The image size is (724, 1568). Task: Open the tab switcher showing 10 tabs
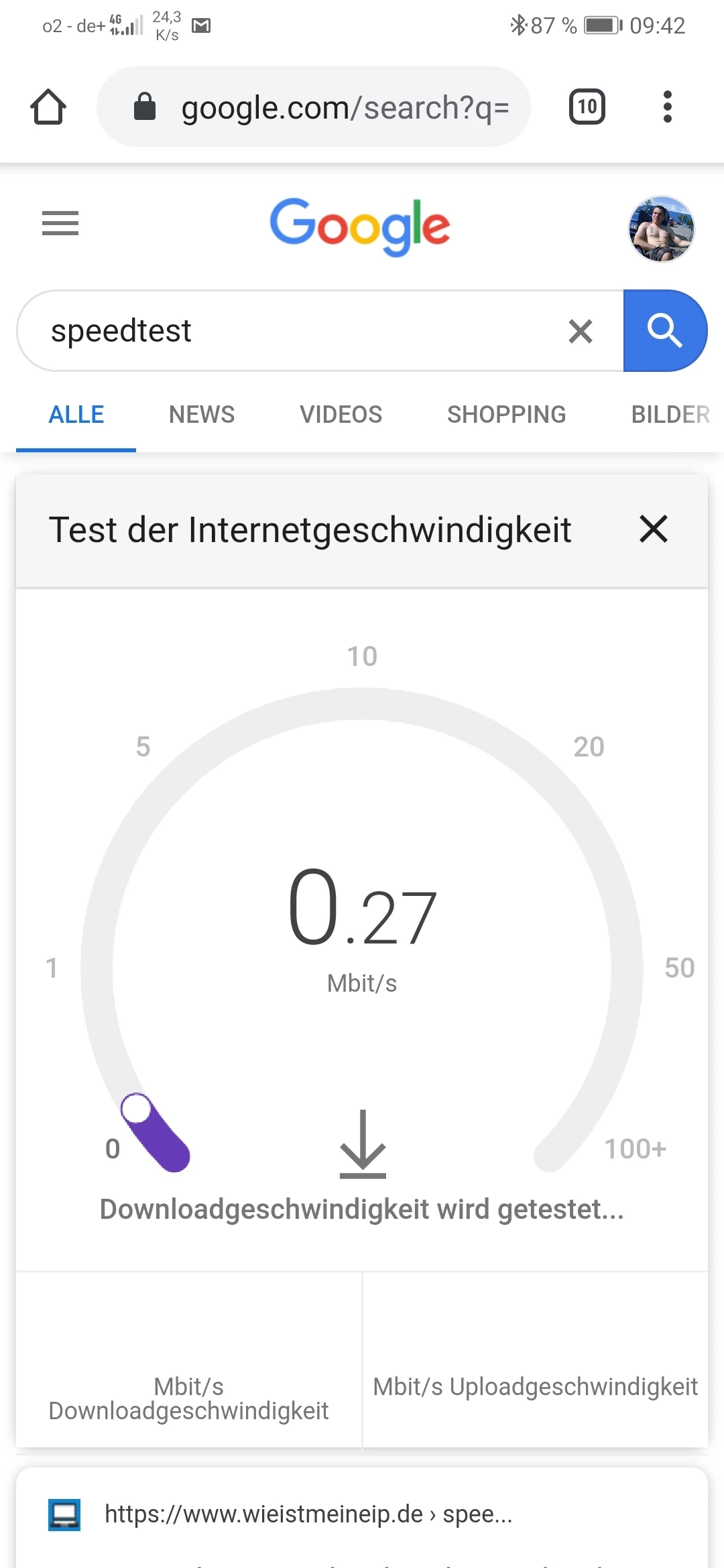587,107
